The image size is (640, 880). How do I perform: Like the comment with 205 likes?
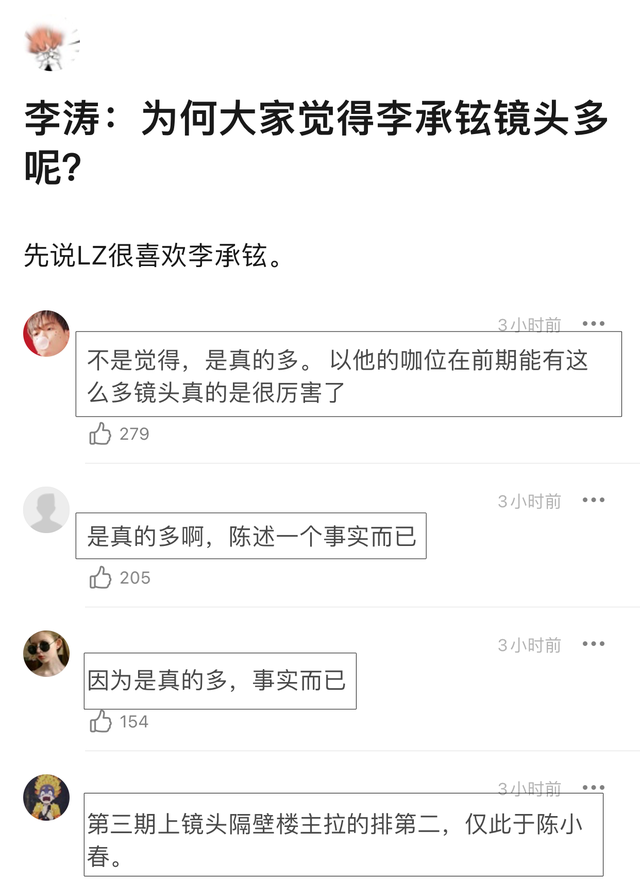pyautogui.click(x=100, y=577)
